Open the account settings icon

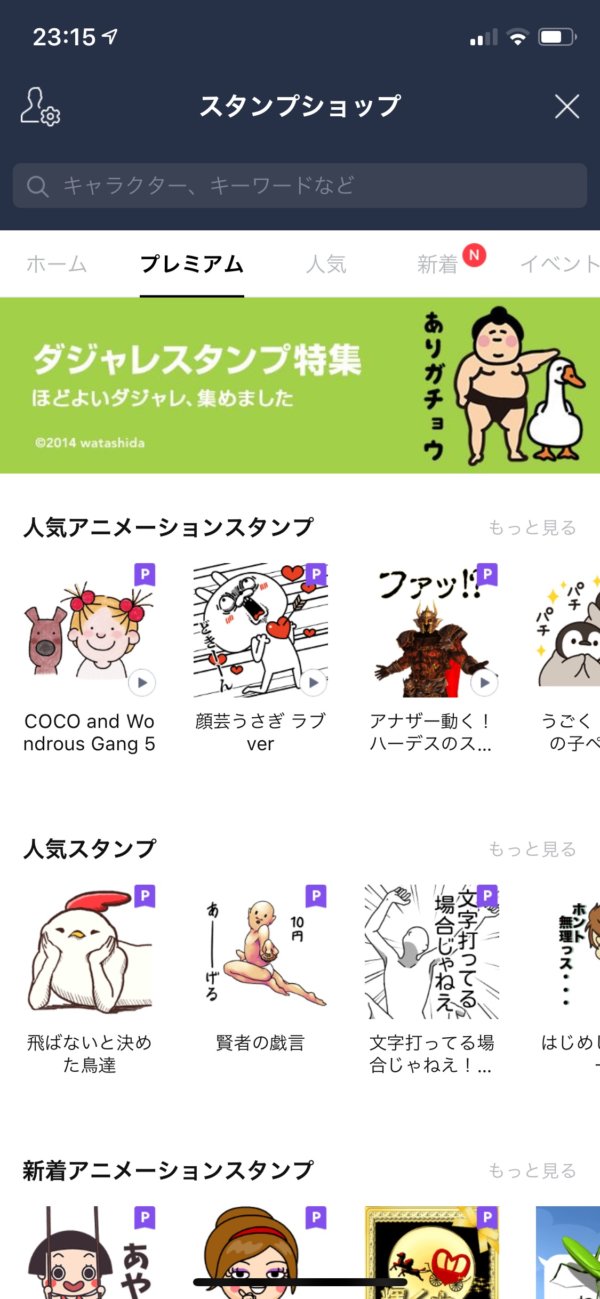pos(40,107)
